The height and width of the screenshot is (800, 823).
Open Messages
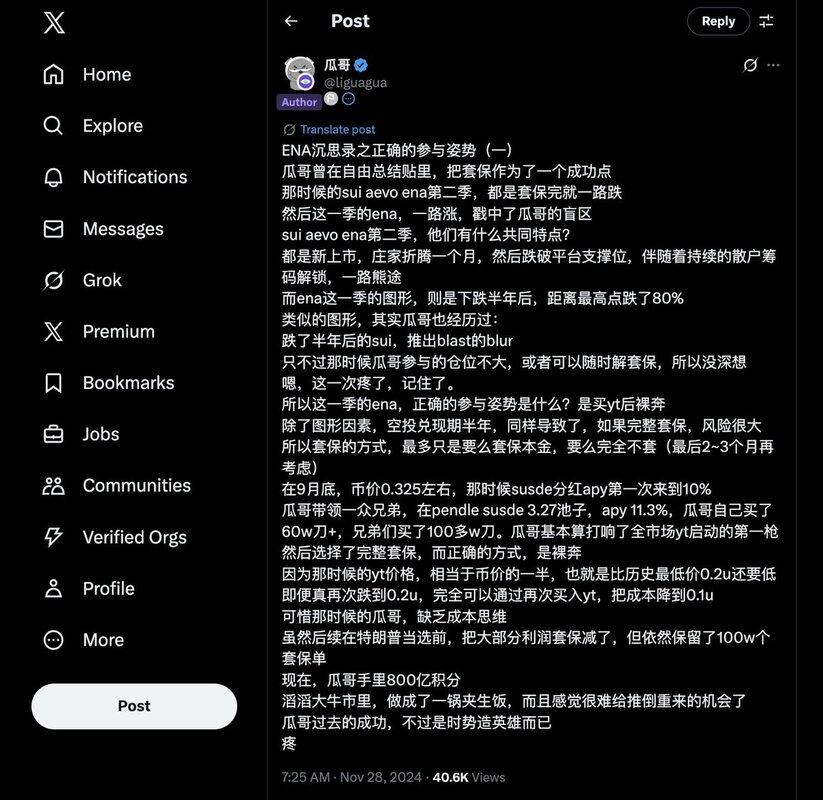(x=122, y=229)
